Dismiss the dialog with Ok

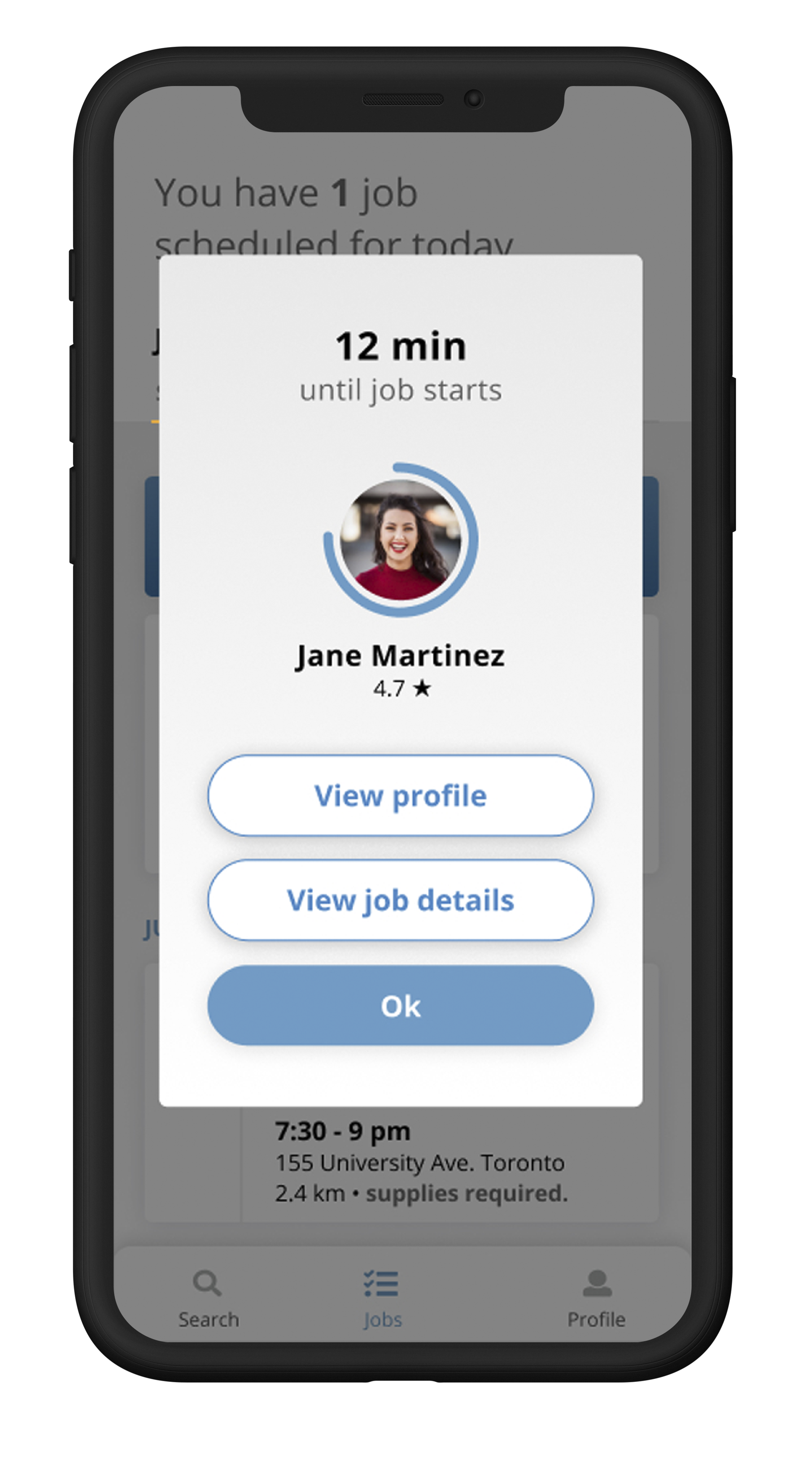pyautogui.click(x=400, y=1006)
